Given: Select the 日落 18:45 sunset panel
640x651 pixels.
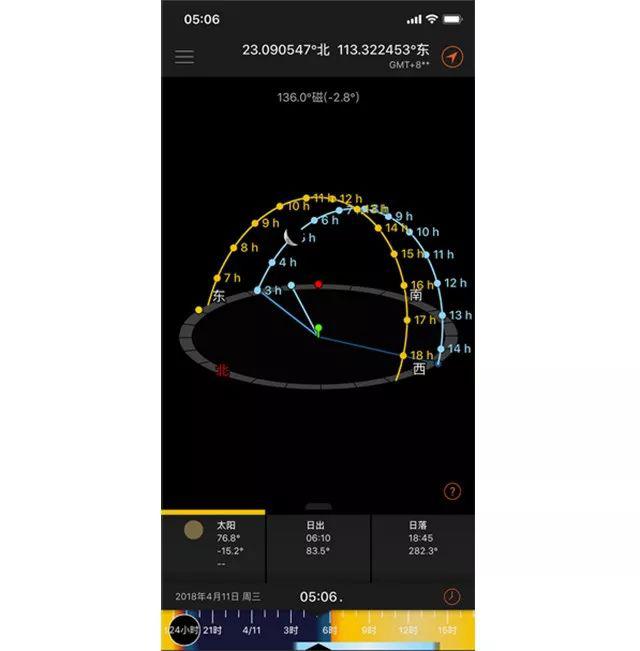Looking at the screenshot, I should click(x=422, y=547).
